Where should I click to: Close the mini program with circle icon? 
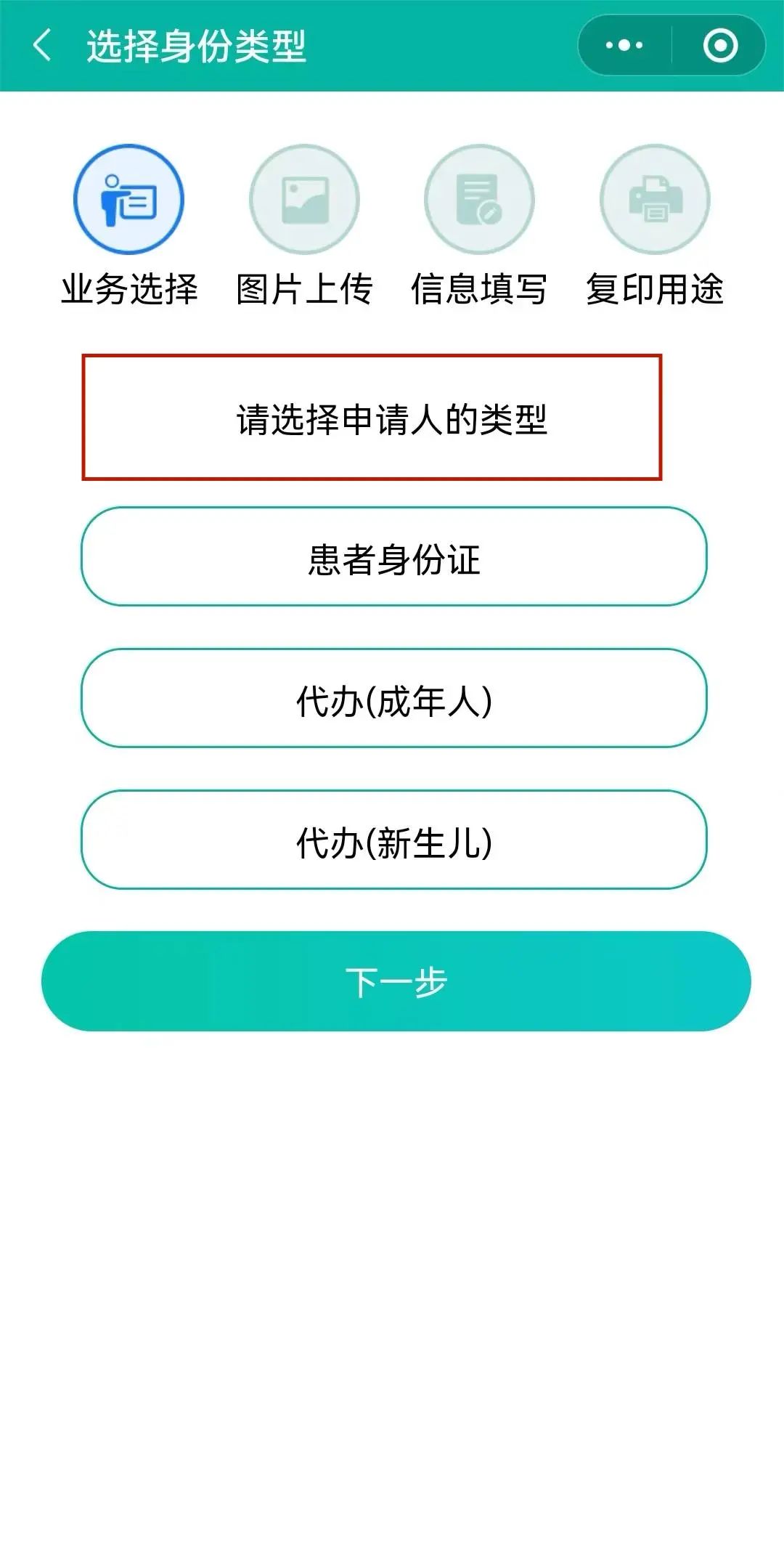click(x=720, y=45)
